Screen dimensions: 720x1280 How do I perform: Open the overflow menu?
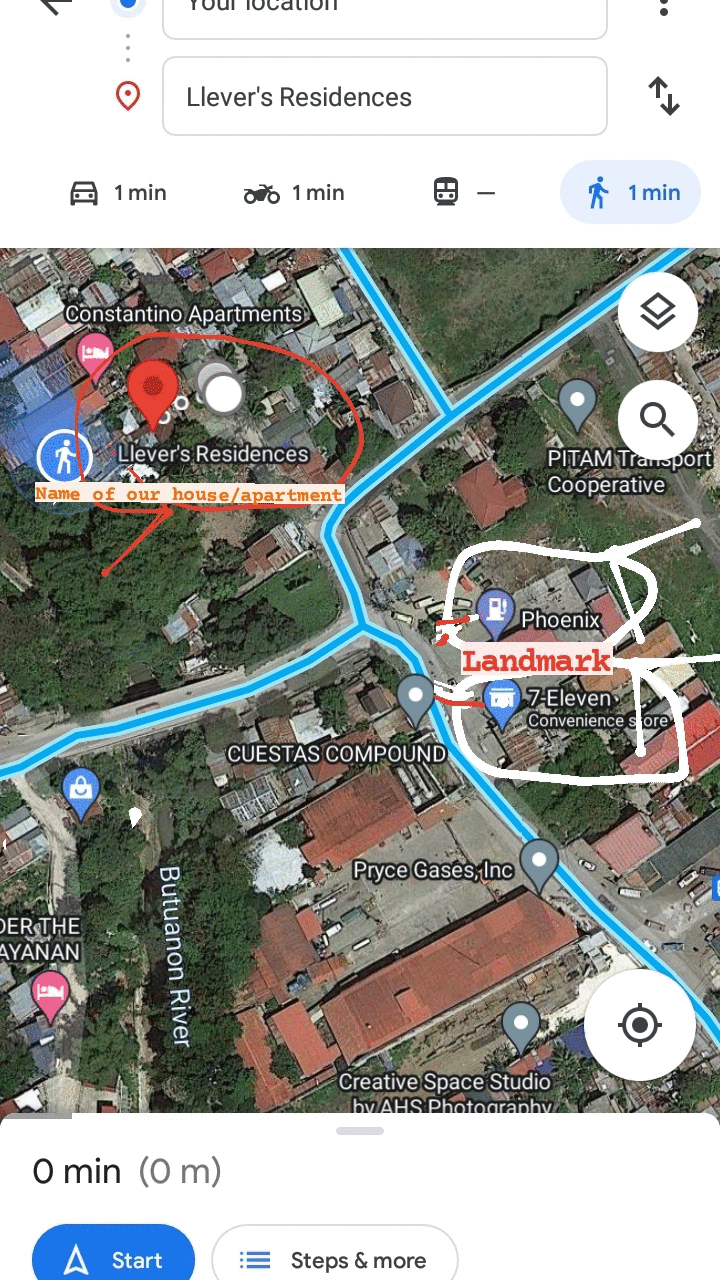(663, 8)
